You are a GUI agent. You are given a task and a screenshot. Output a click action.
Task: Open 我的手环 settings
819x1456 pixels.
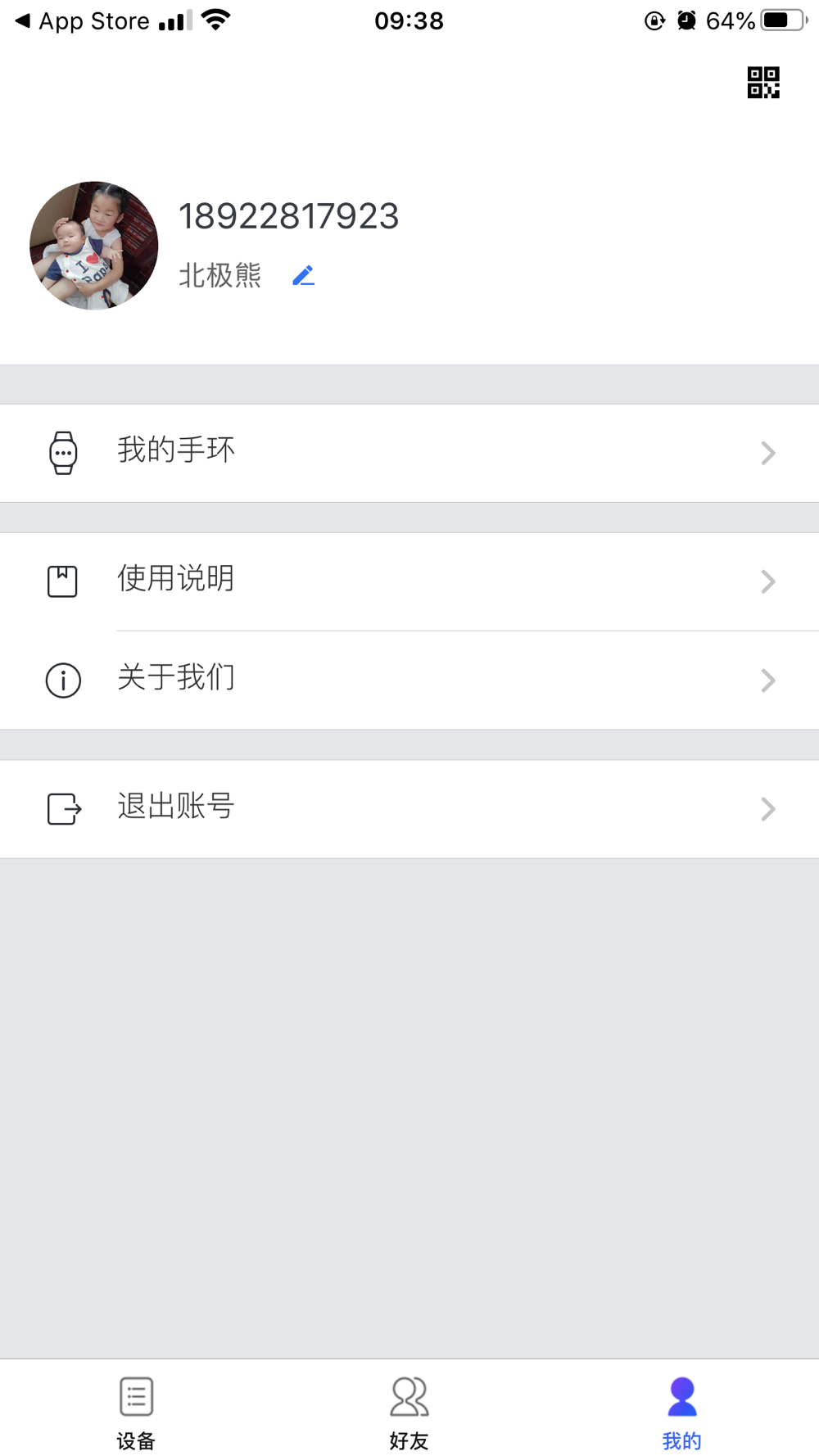pos(409,453)
